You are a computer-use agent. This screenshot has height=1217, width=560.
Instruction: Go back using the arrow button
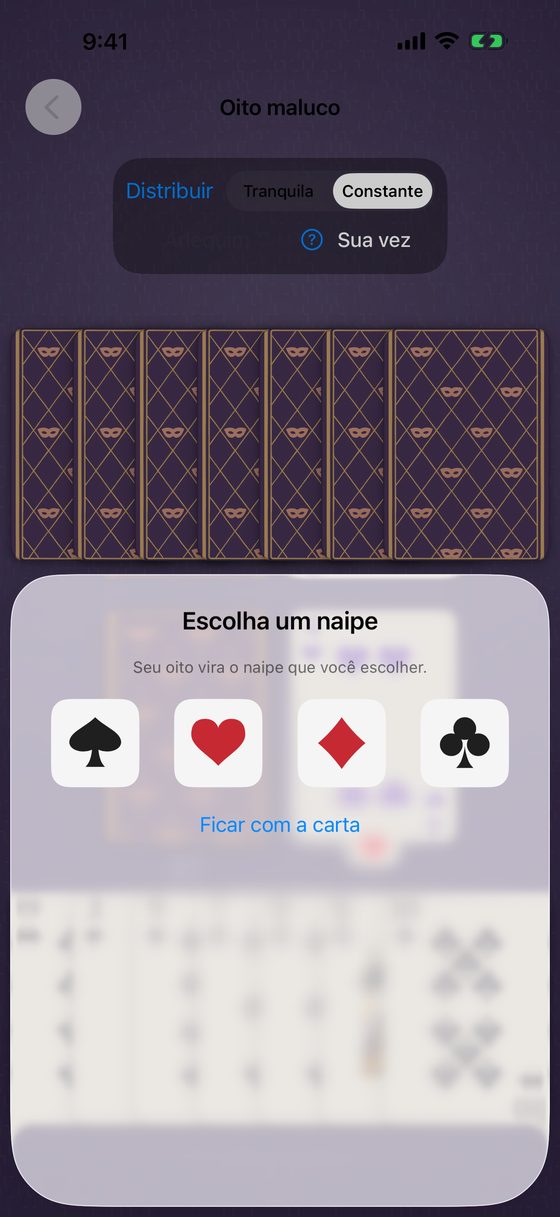click(x=53, y=107)
